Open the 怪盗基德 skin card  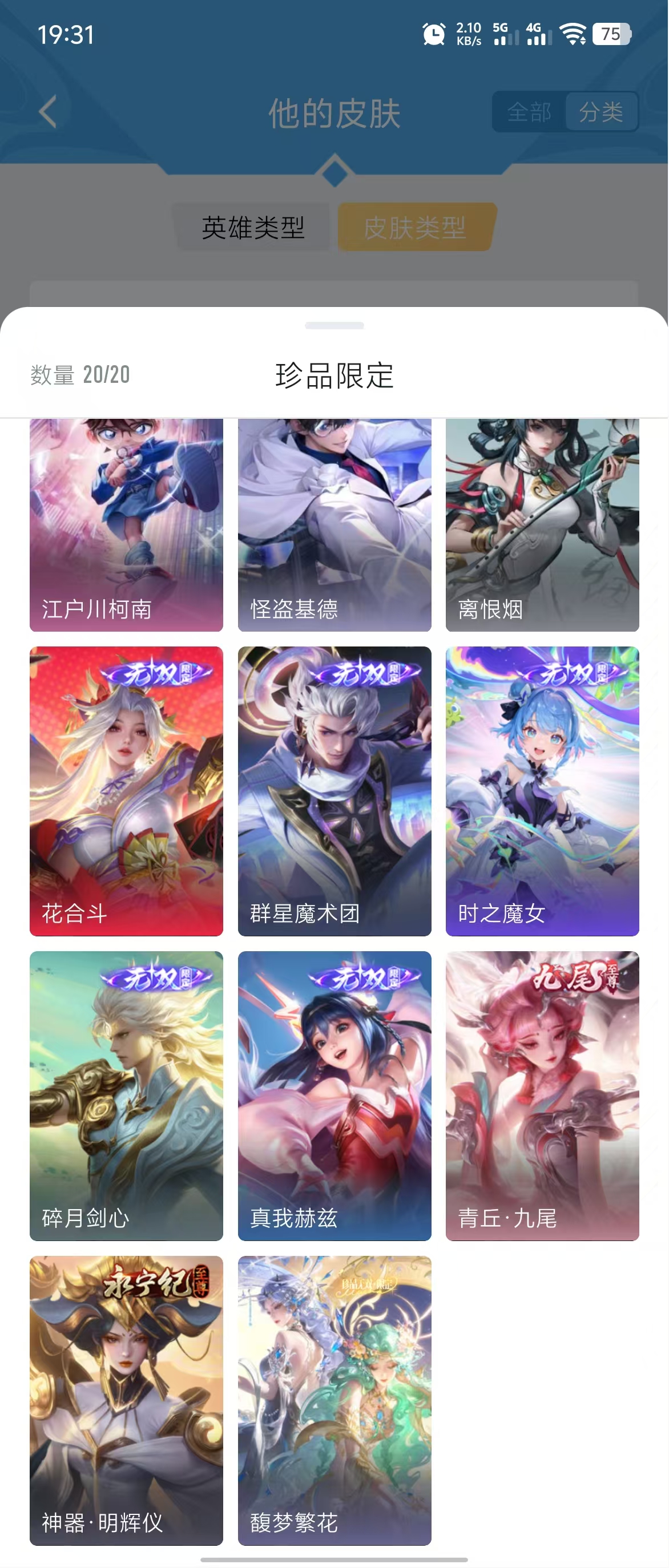coord(334,525)
